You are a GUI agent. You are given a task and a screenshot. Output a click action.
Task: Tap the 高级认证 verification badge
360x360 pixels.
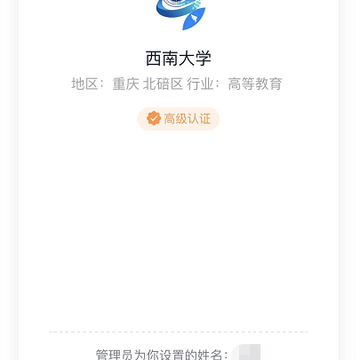coord(178,119)
